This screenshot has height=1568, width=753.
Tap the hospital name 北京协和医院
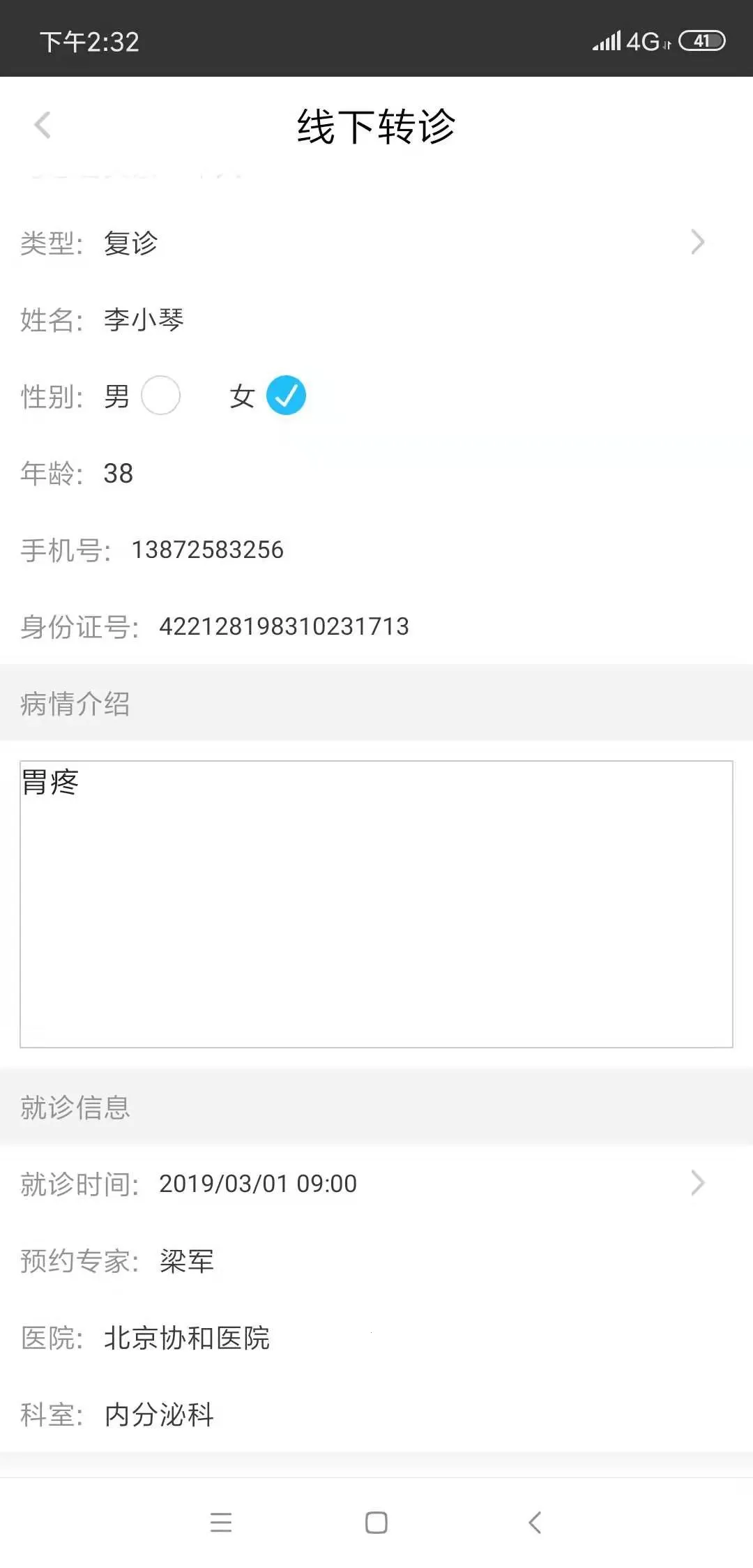coord(188,1337)
